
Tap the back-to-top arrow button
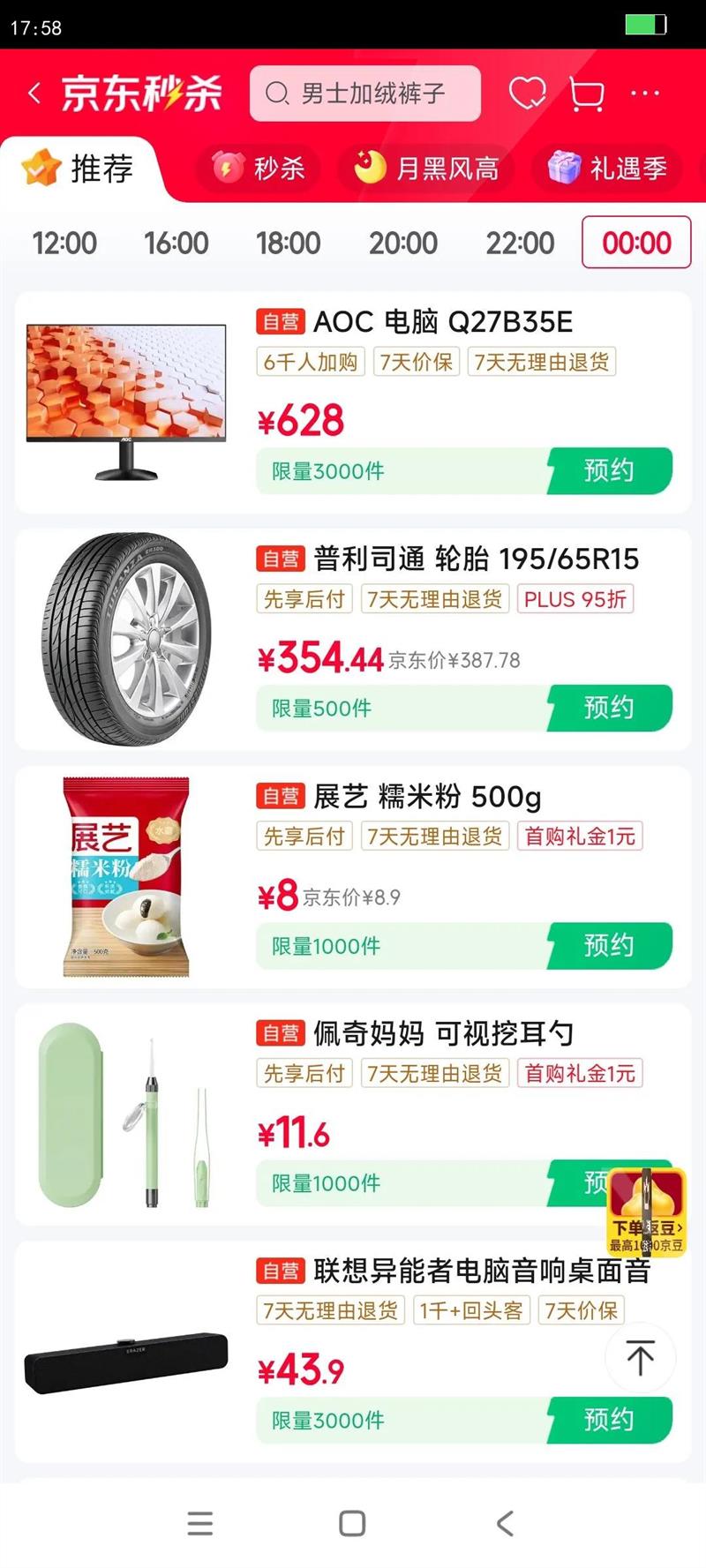639,1359
